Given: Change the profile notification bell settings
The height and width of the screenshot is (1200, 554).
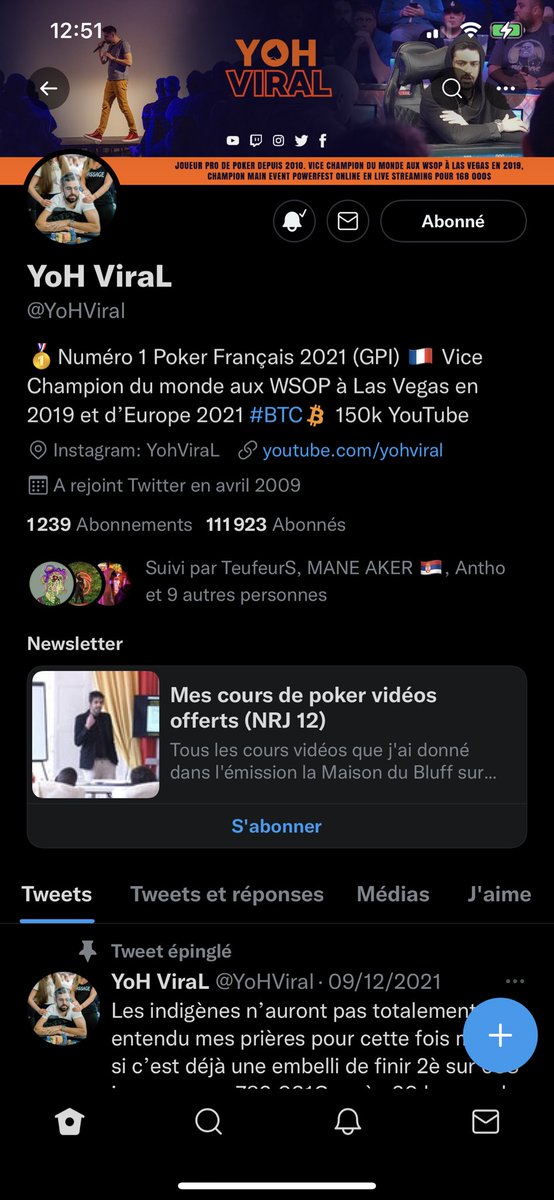Looking at the screenshot, I should coord(293,222).
